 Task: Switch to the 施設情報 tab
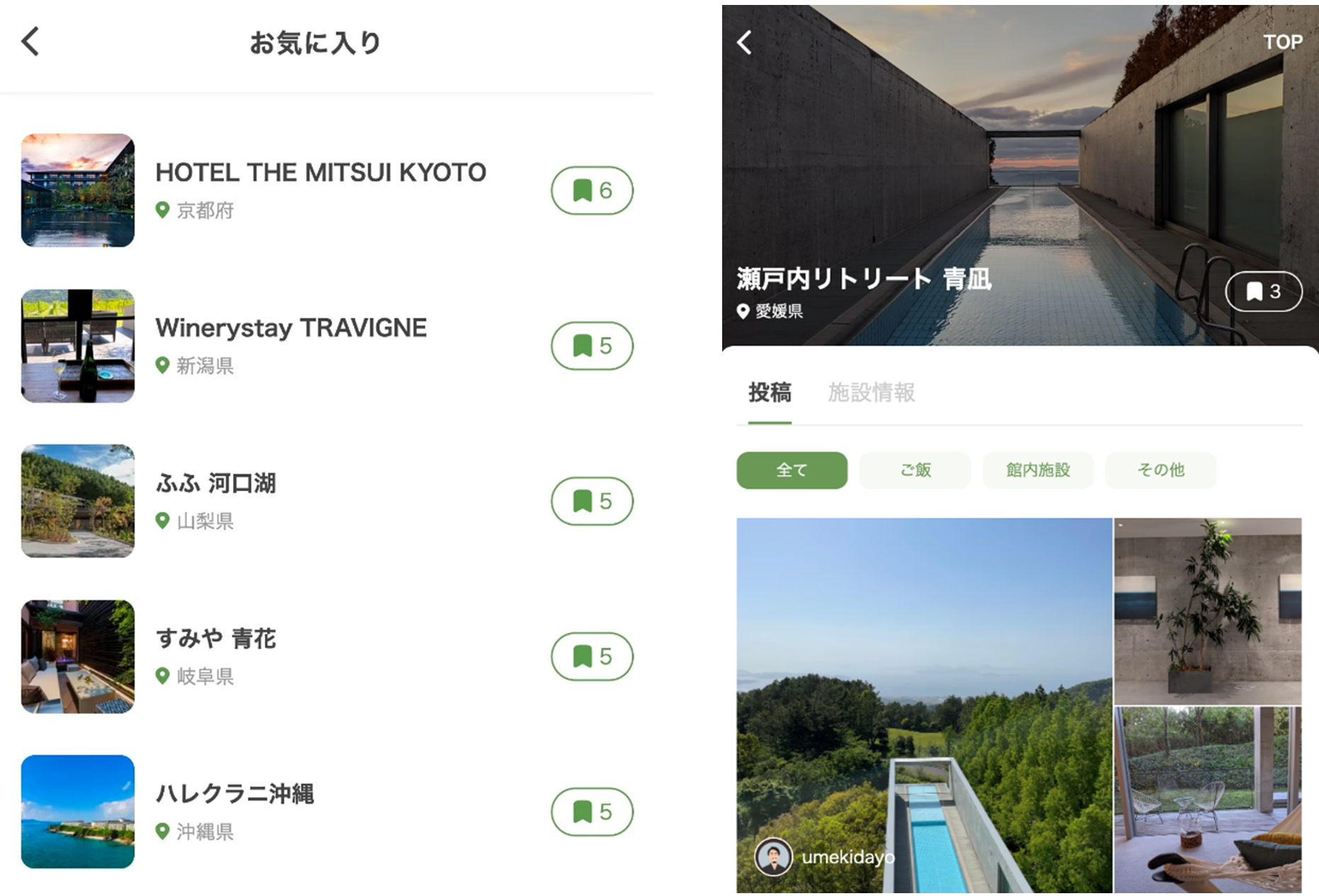pos(871,393)
